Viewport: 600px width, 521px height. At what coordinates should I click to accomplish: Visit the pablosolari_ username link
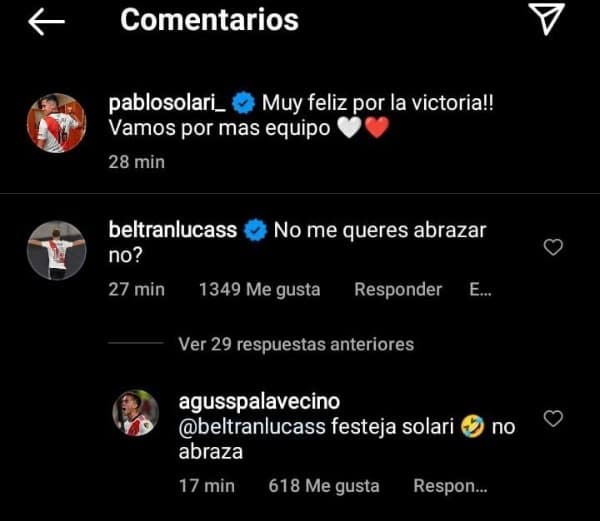pos(168,103)
